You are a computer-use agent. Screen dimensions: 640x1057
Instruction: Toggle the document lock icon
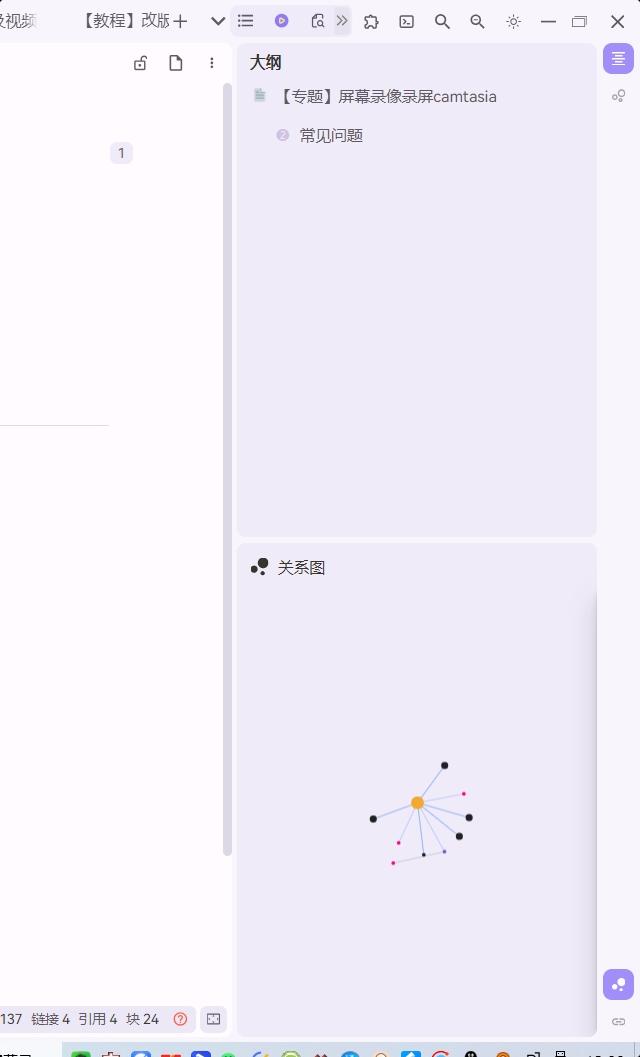coord(140,63)
